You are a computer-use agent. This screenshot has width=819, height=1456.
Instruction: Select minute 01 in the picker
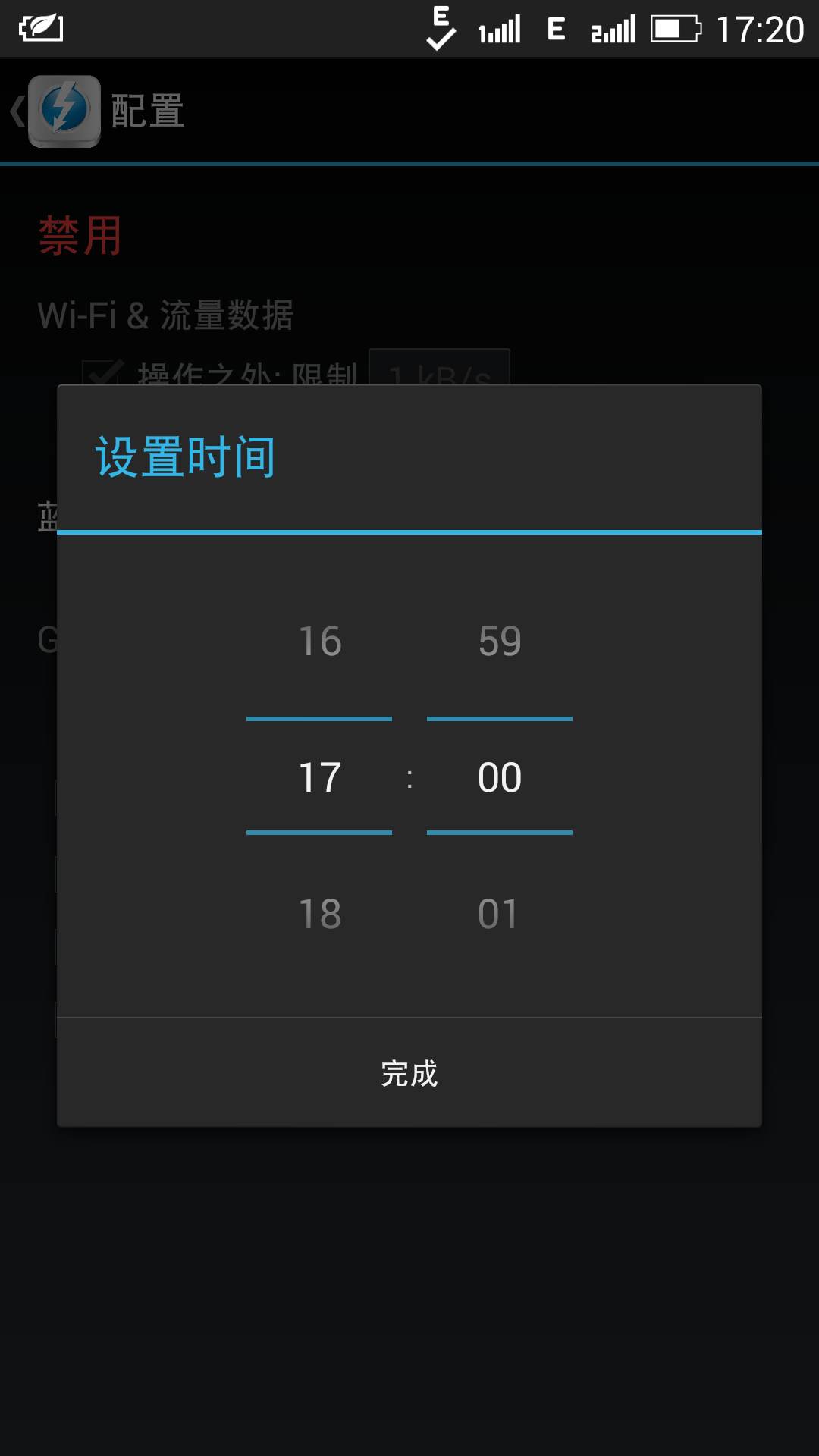point(498,914)
